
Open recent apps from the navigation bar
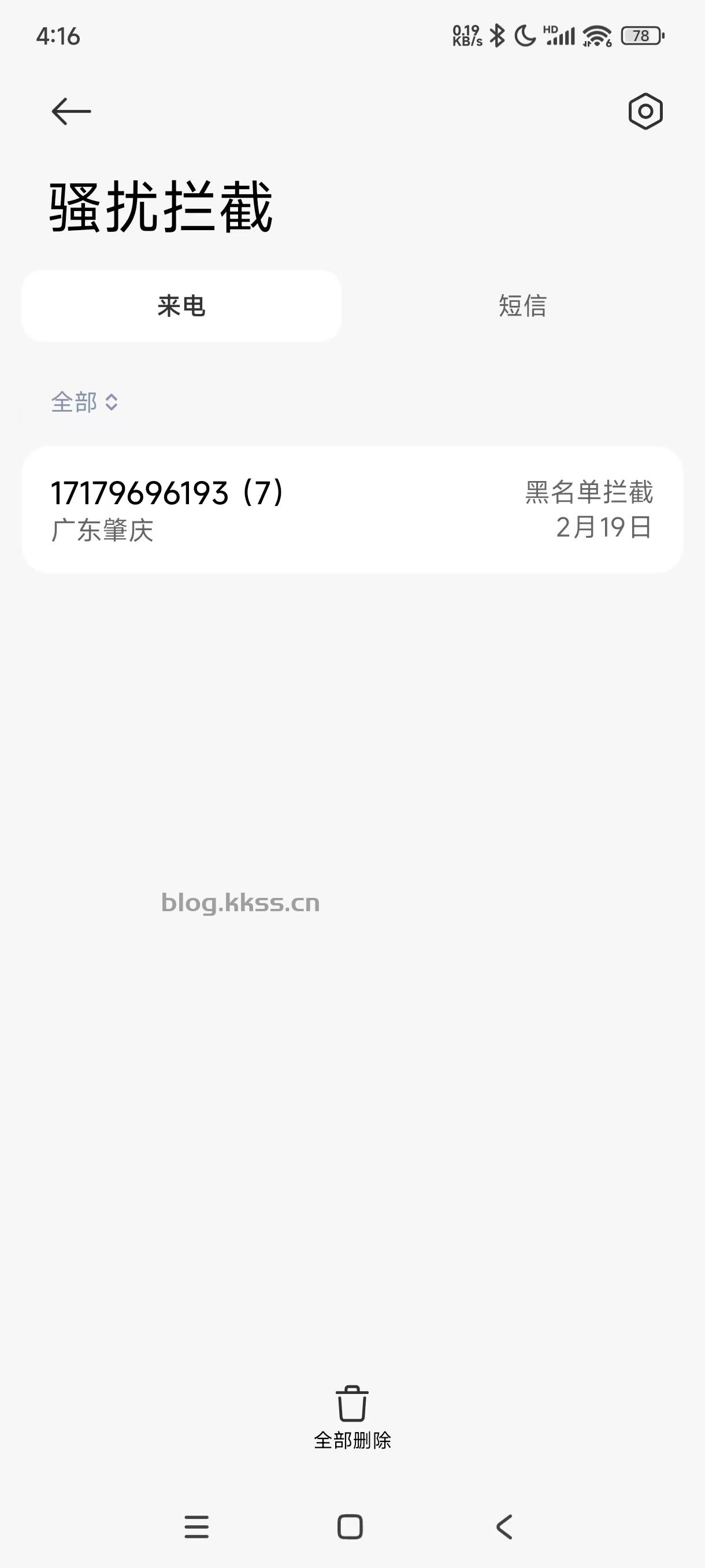[196, 1527]
